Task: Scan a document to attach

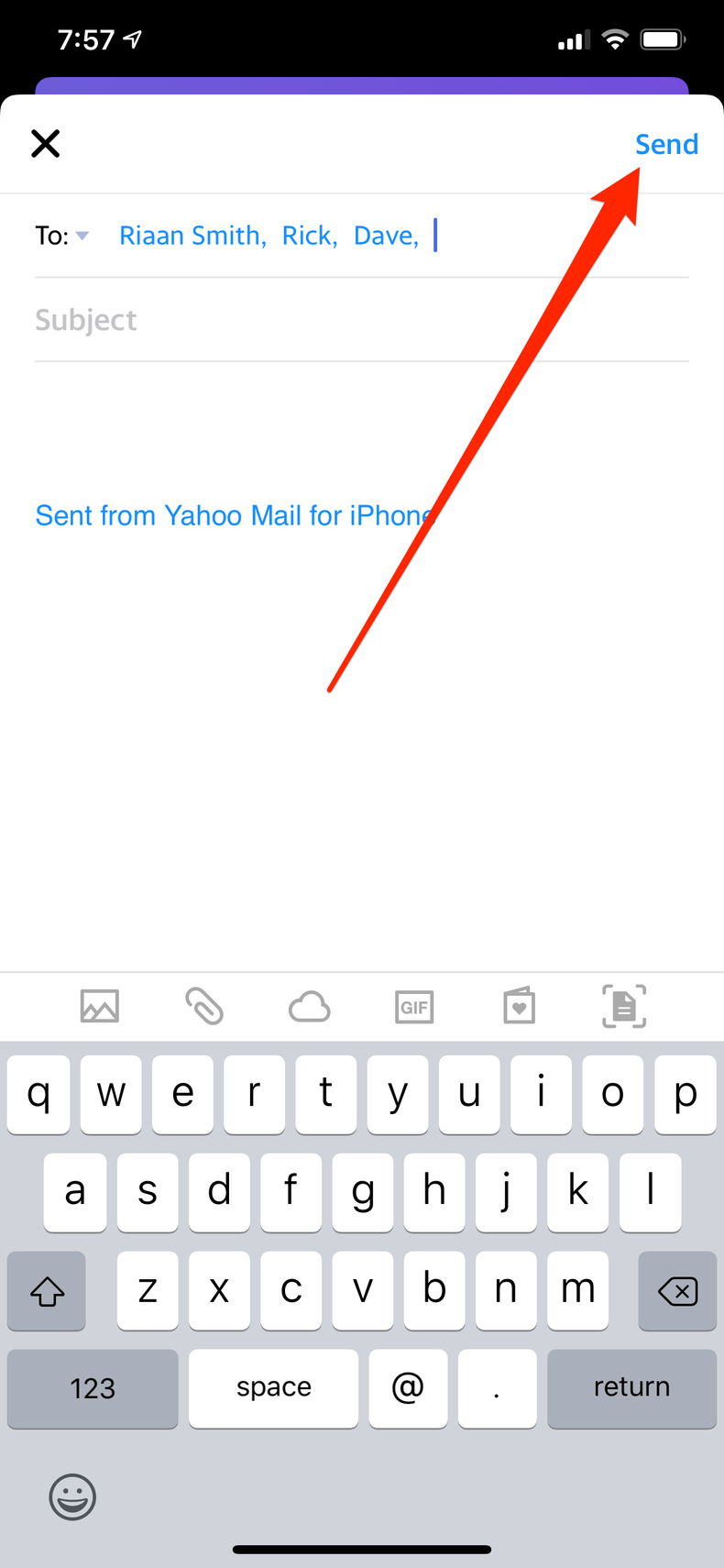Action: pos(623,1006)
